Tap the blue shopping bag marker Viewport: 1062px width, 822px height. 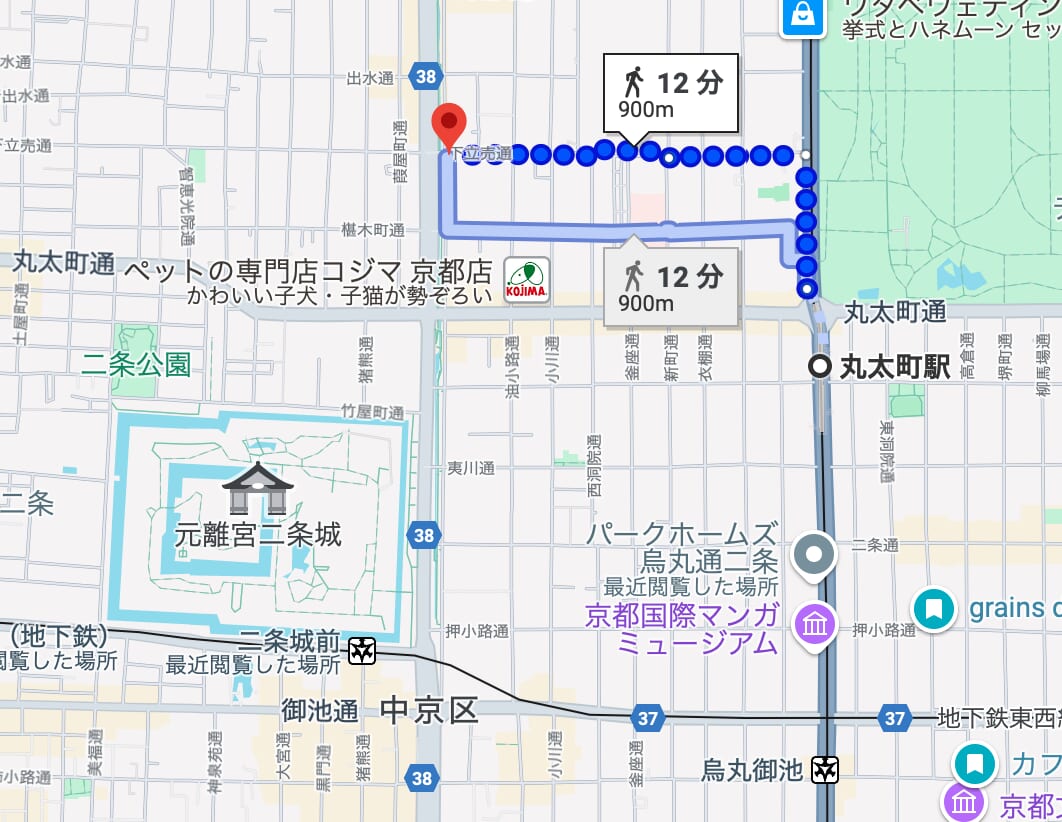(802, 15)
